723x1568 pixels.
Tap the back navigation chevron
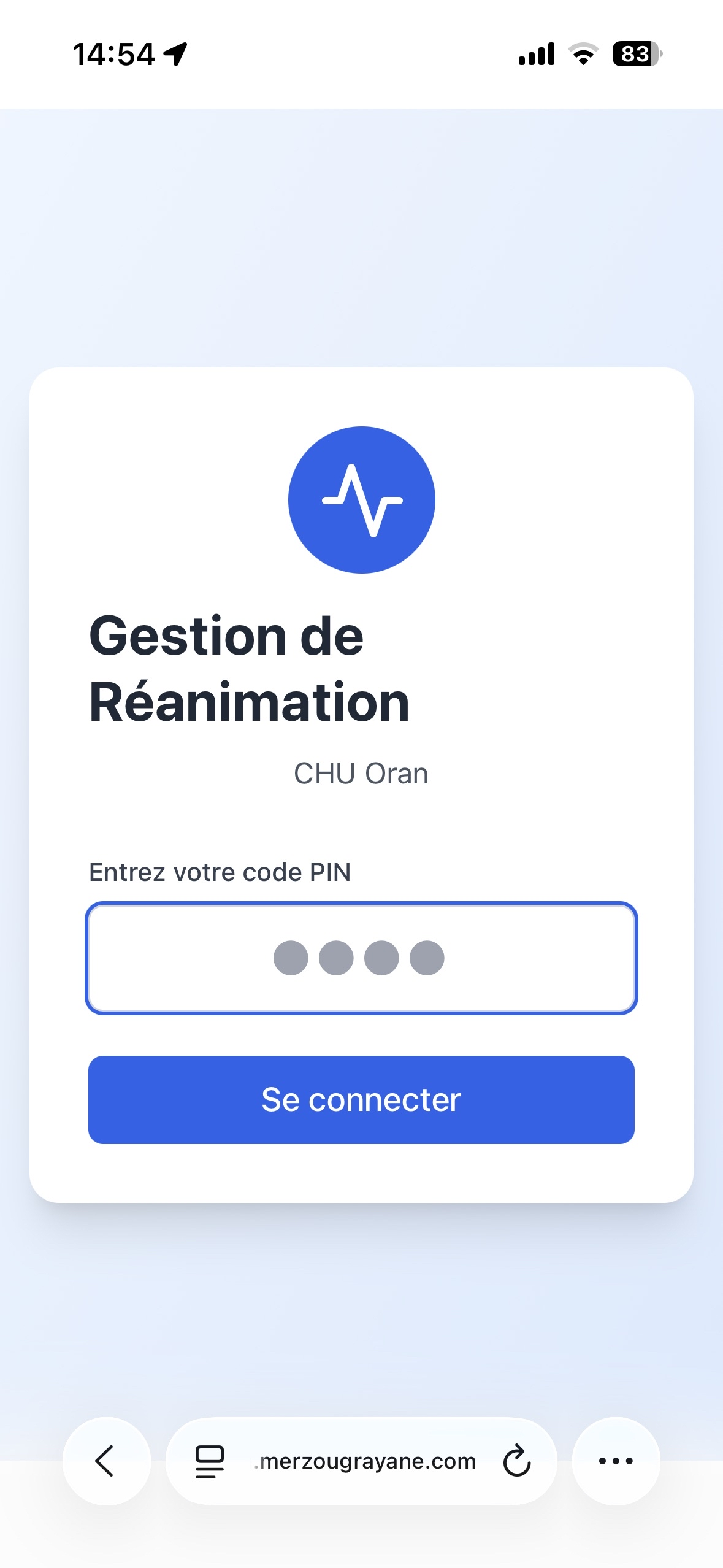[x=105, y=1460]
